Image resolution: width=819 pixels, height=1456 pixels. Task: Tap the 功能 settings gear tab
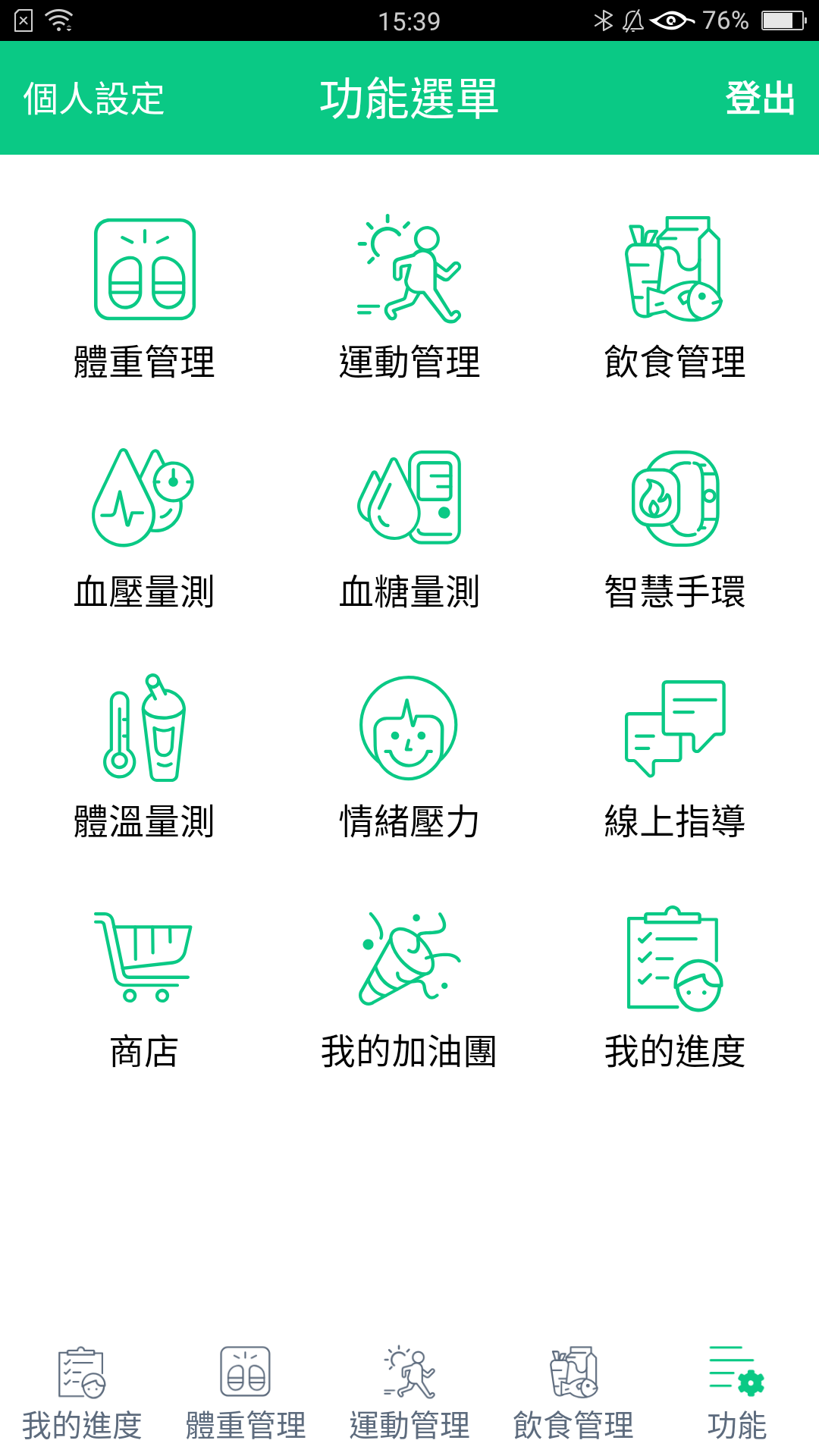click(x=737, y=1395)
